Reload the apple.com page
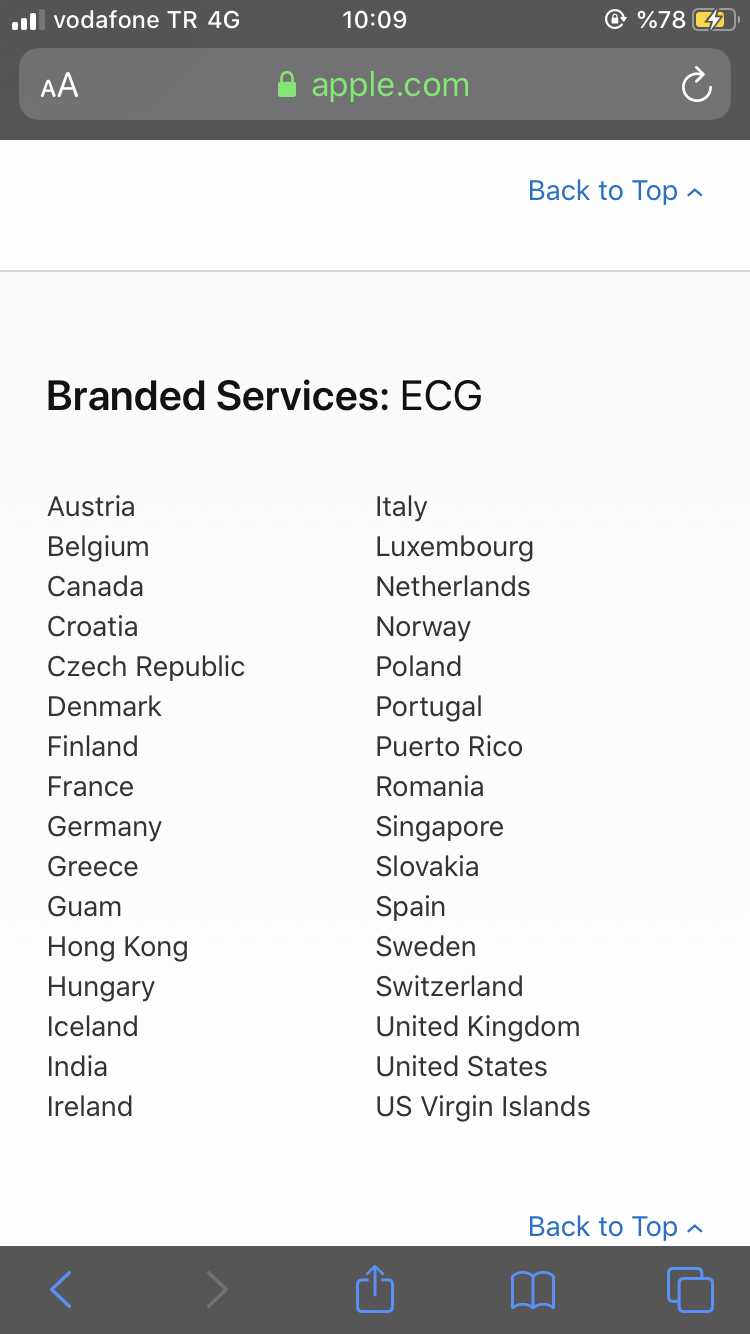Image resolution: width=750 pixels, height=1334 pixels. (696, 86)
